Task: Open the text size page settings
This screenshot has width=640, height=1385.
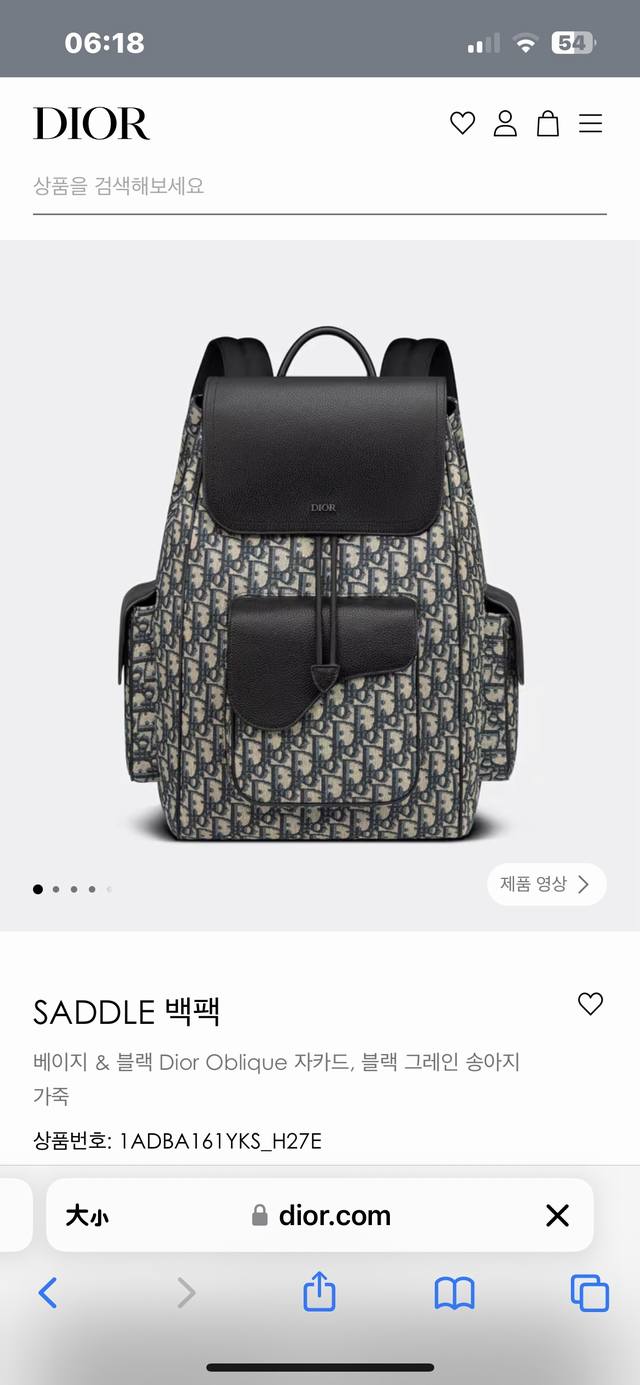Action: [87, 1215]
